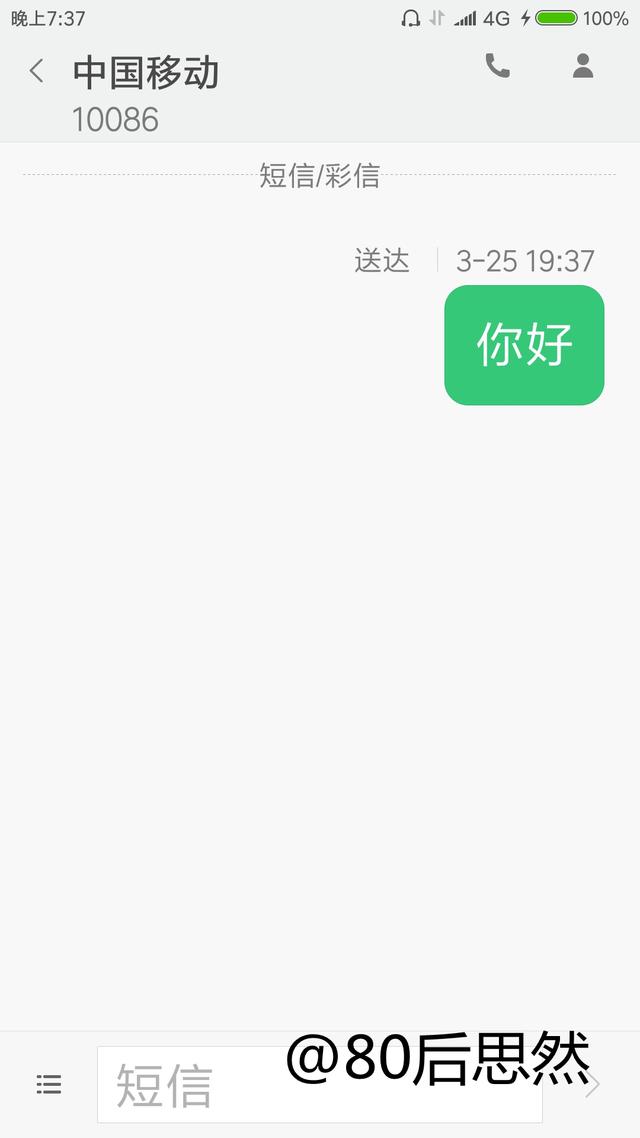Tap the 短信 message input field

click(x=319, y=1084)
